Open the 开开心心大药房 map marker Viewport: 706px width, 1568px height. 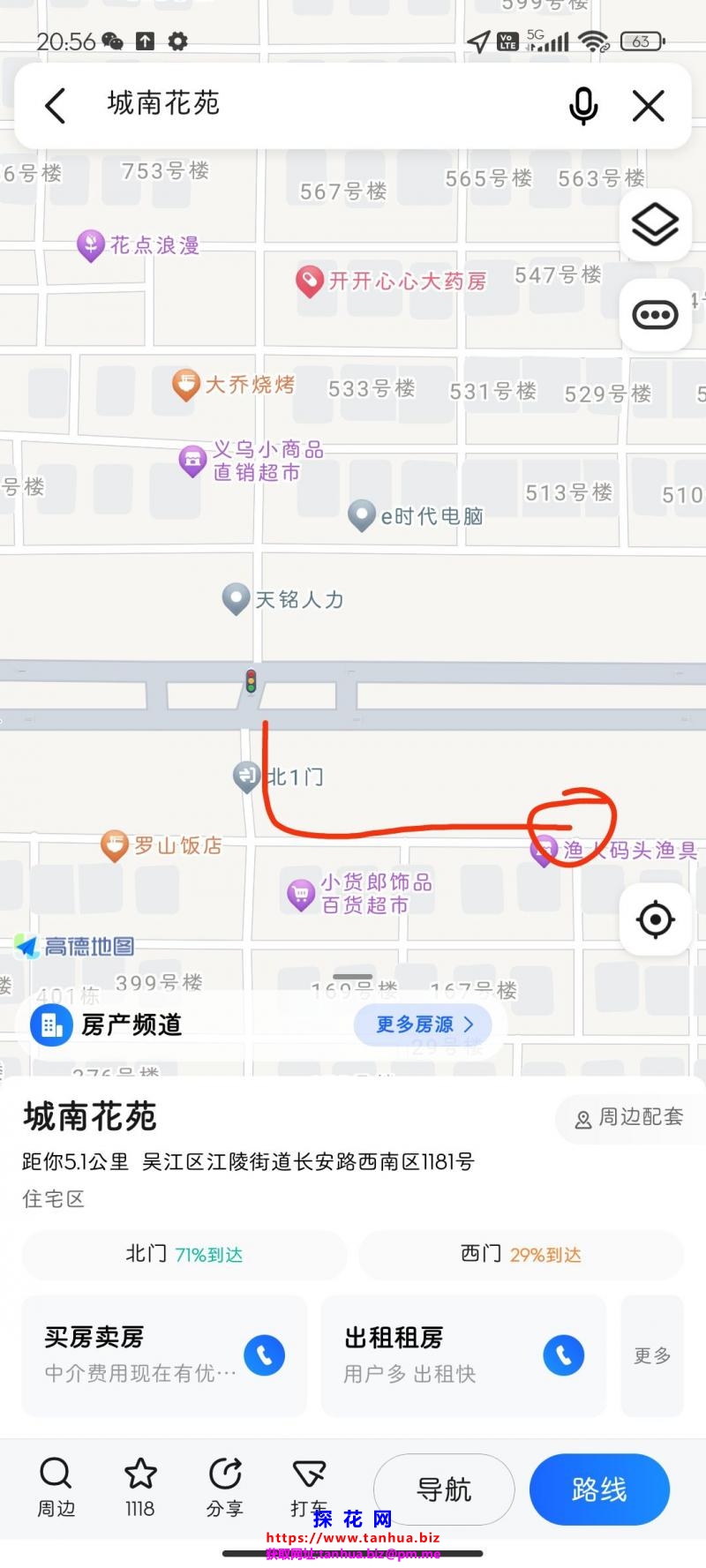(310, 281)
